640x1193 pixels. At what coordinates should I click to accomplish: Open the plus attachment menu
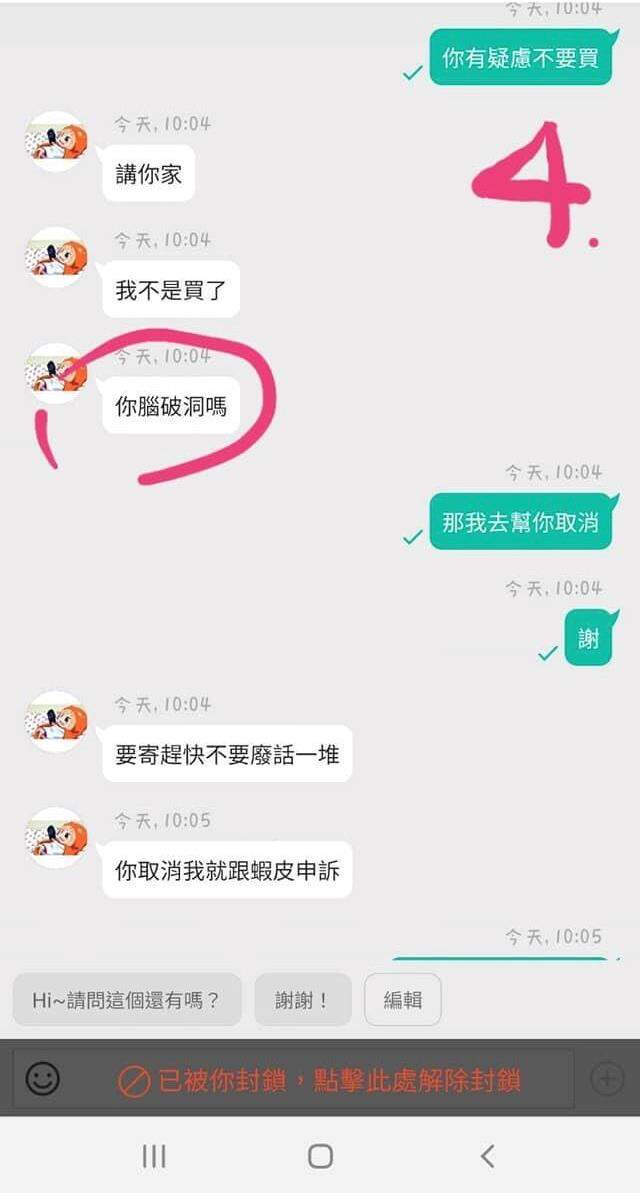coord(607,1078)
